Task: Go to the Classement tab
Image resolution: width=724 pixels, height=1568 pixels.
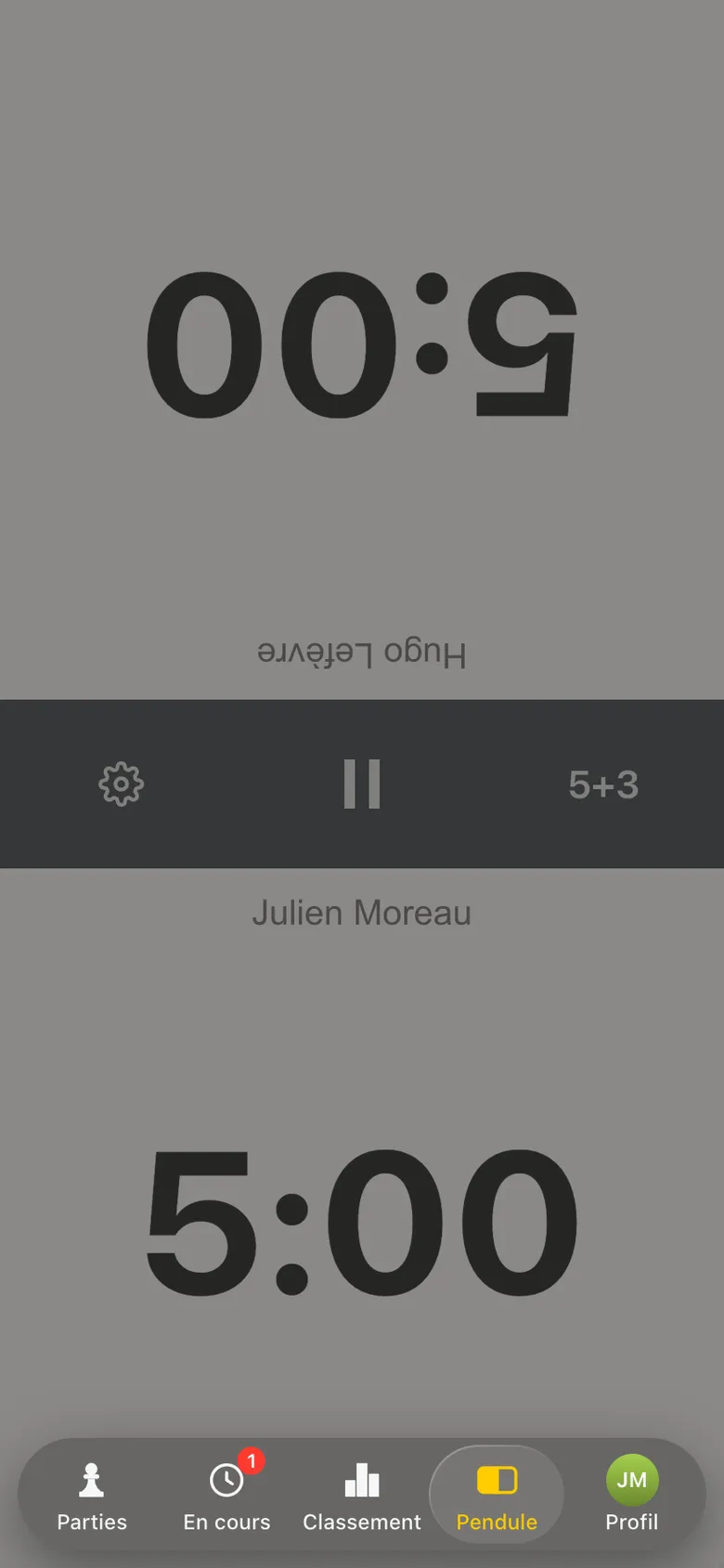Action: point(362,1496)
